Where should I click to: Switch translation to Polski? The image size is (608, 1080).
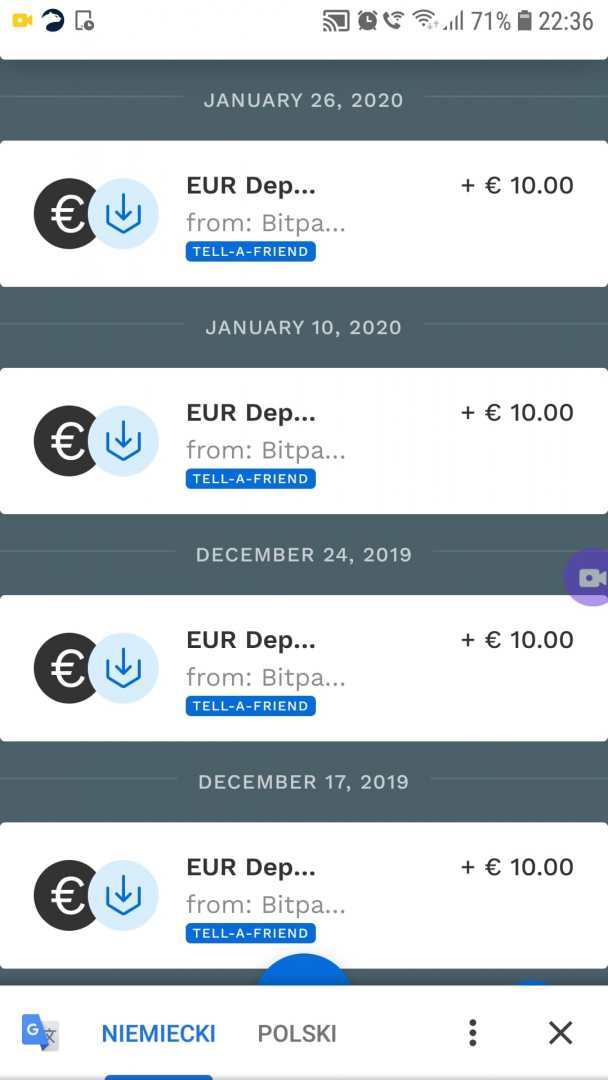pyautogui.click(x=297, y=1033)
